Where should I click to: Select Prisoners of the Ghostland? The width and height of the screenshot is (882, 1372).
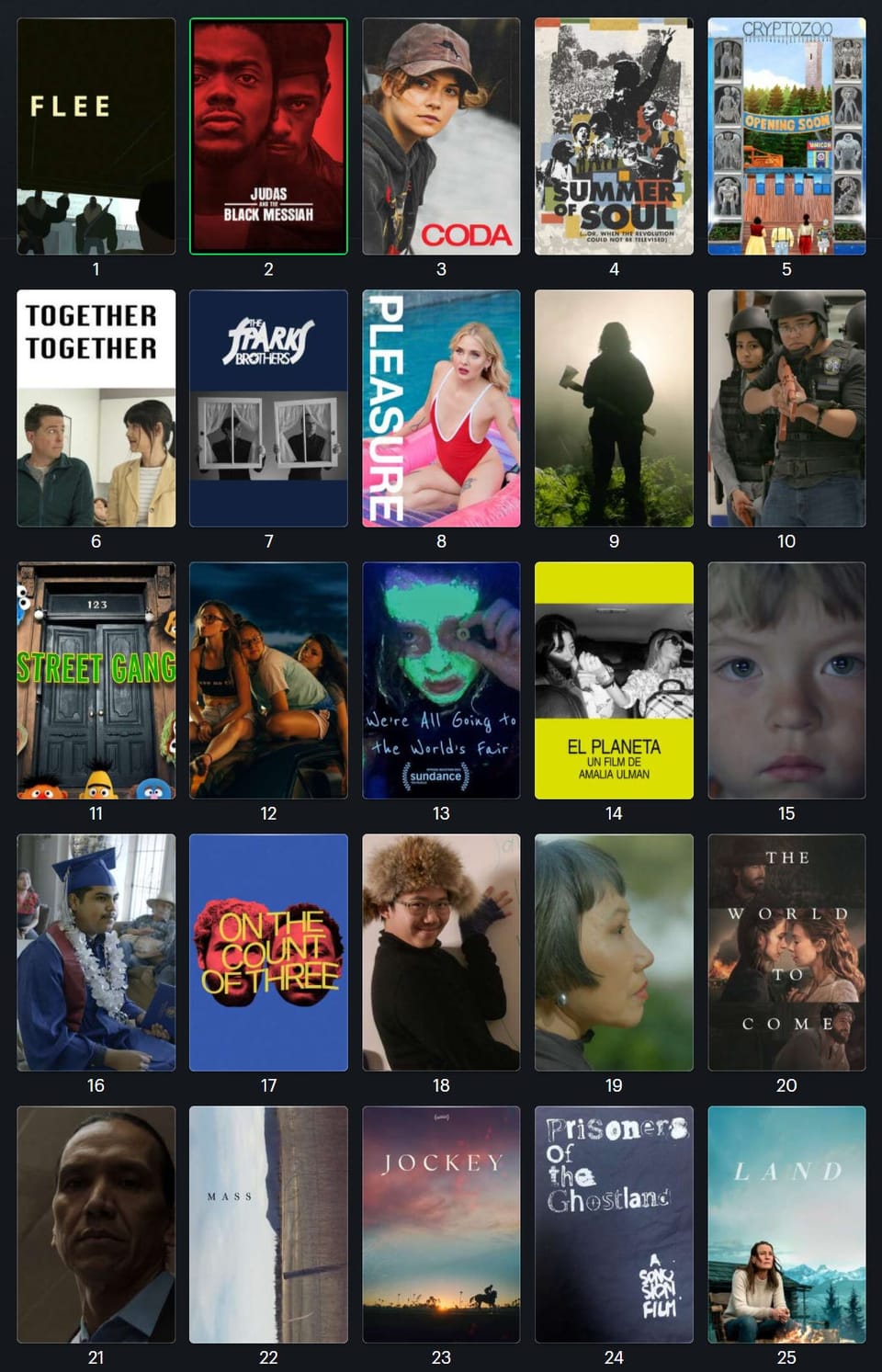point(614,1224)
